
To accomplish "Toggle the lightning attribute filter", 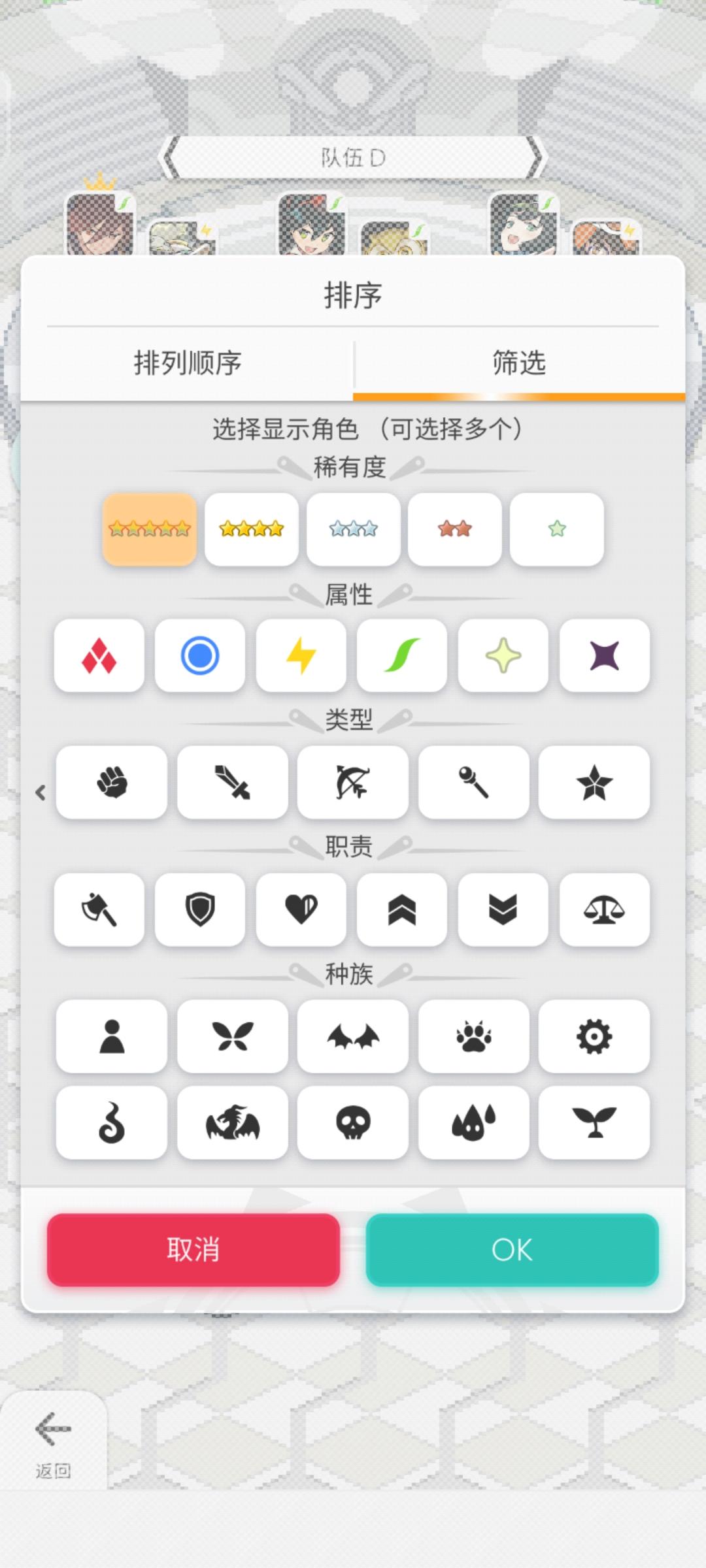I will pyautogui.click(x=301, y=655).
